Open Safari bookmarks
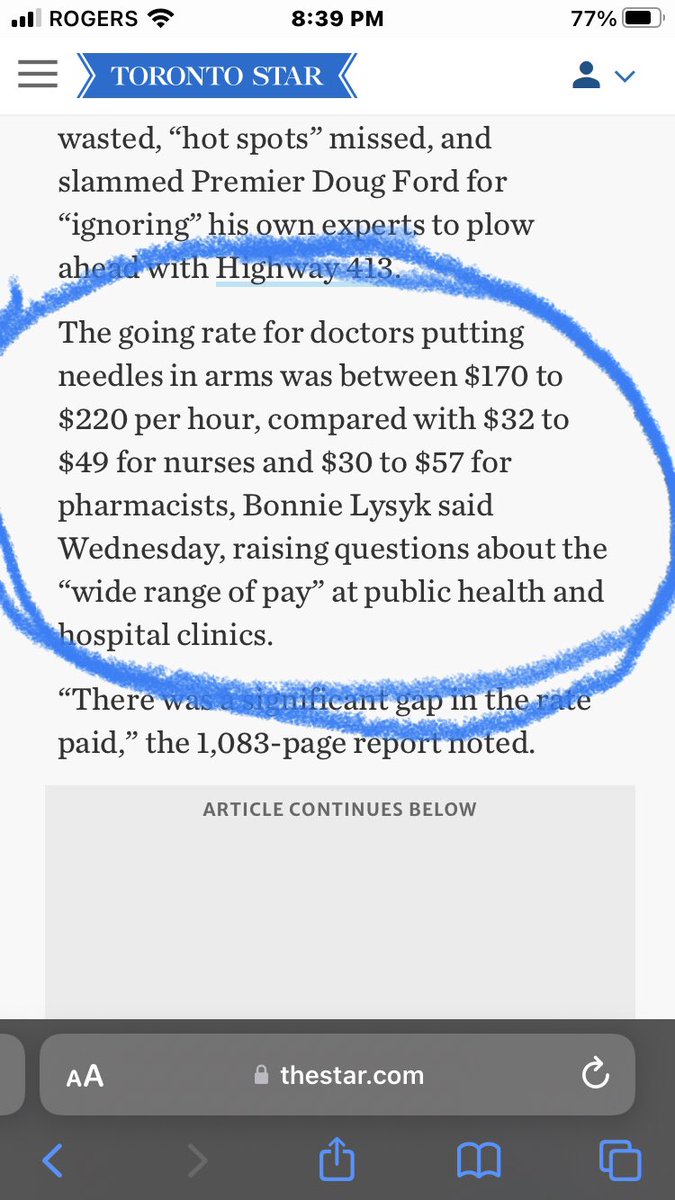This screenshot has height=1200, width=675. pos(478,1161)
